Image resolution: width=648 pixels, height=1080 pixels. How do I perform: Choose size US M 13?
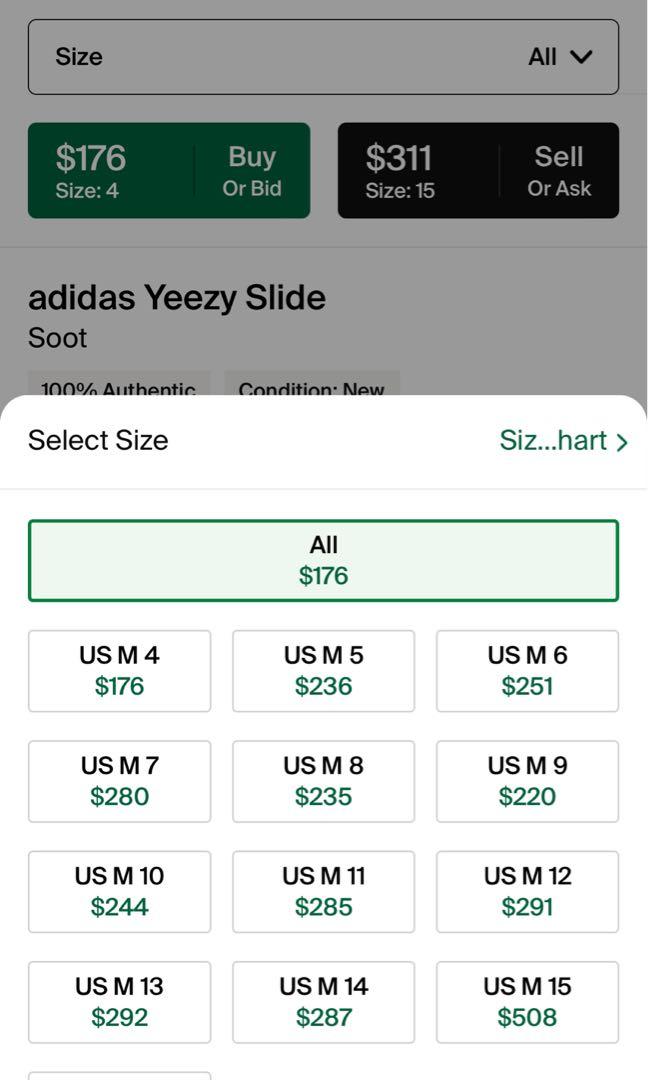[120, 1002]
